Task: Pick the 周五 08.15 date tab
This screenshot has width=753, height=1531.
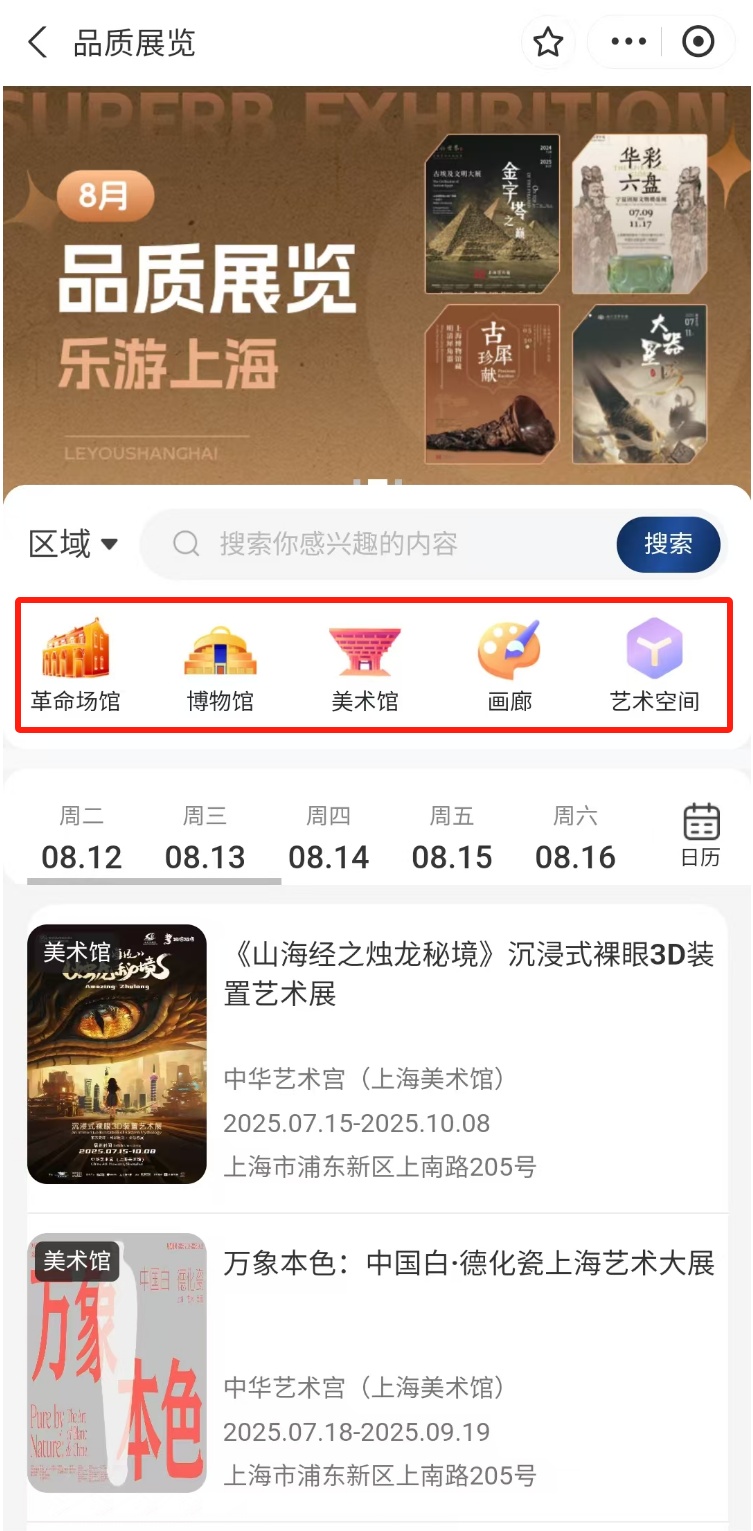Action: 452,840
